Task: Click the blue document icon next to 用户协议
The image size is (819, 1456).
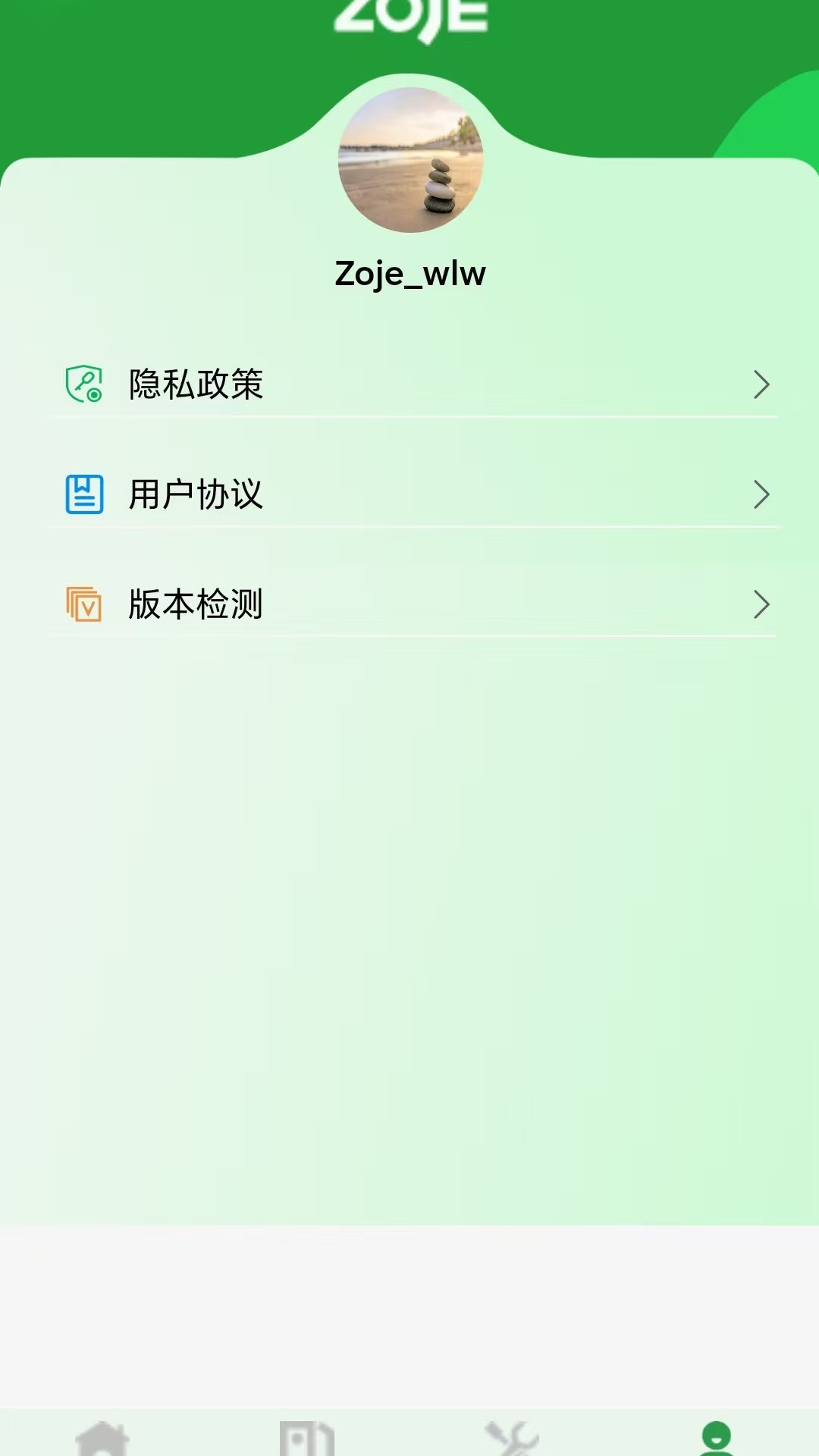Action: point(83,494)
